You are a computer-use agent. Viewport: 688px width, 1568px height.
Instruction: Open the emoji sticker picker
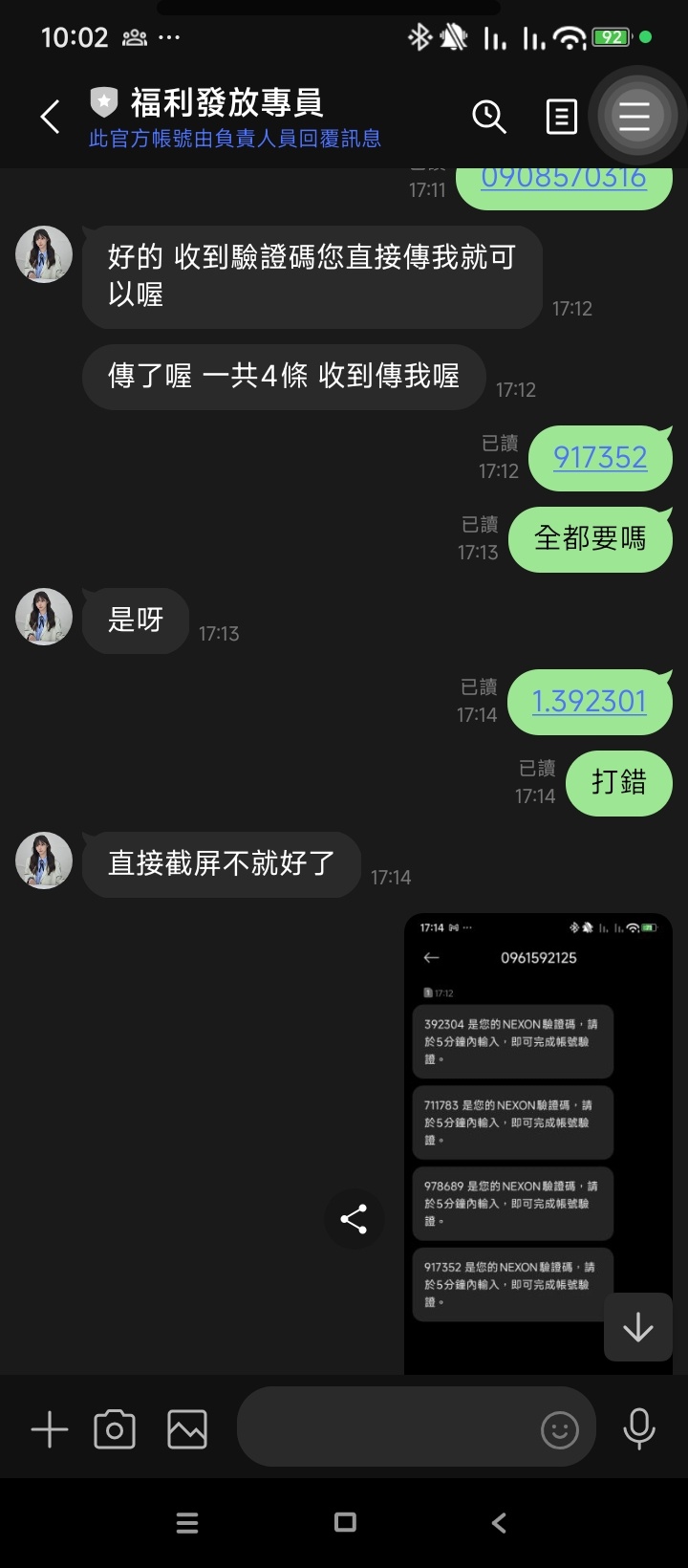[x=560, y=1430]
